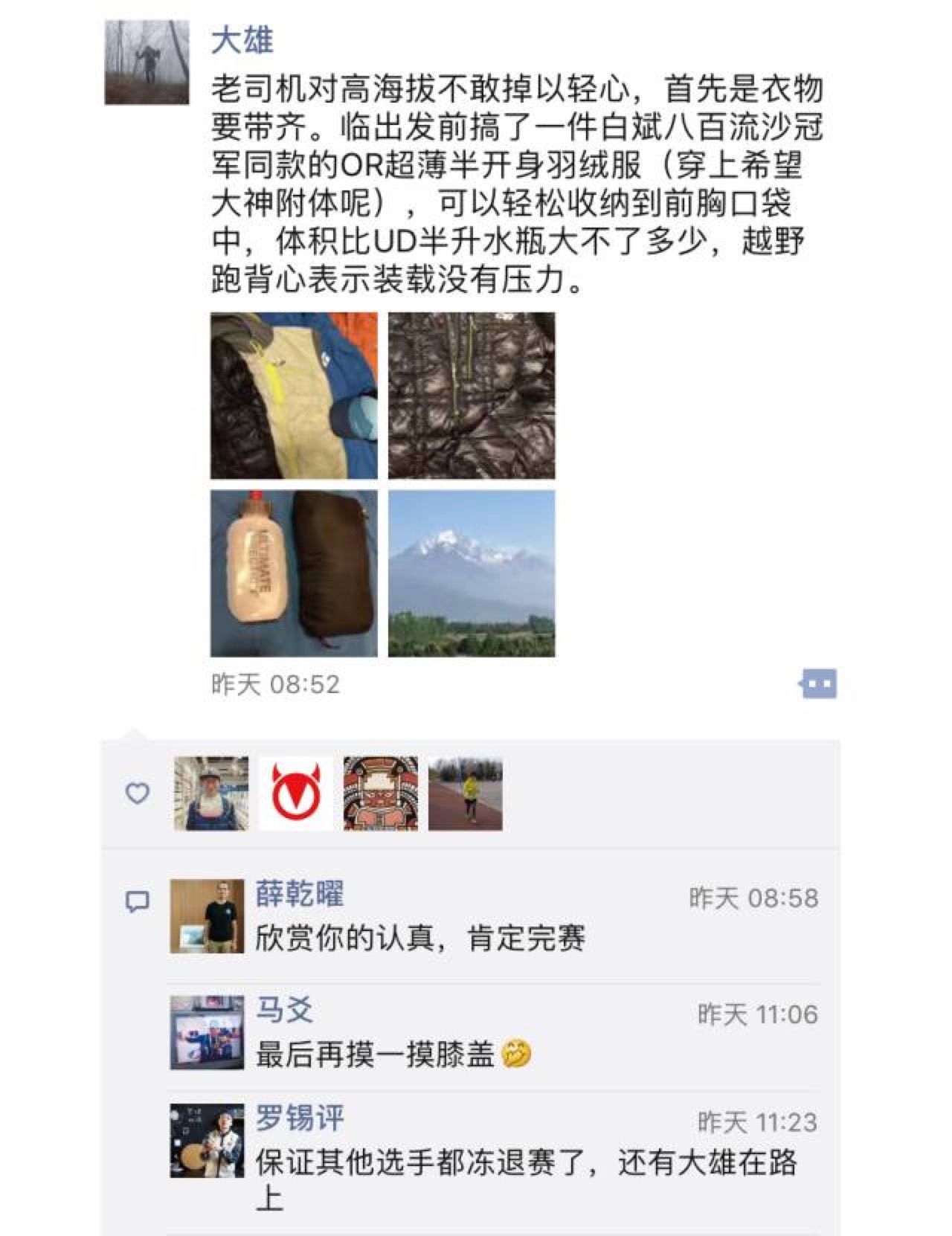Tap 马爻's avatar
This screenshot has width=952, height=1236.
click(208, 1033)
